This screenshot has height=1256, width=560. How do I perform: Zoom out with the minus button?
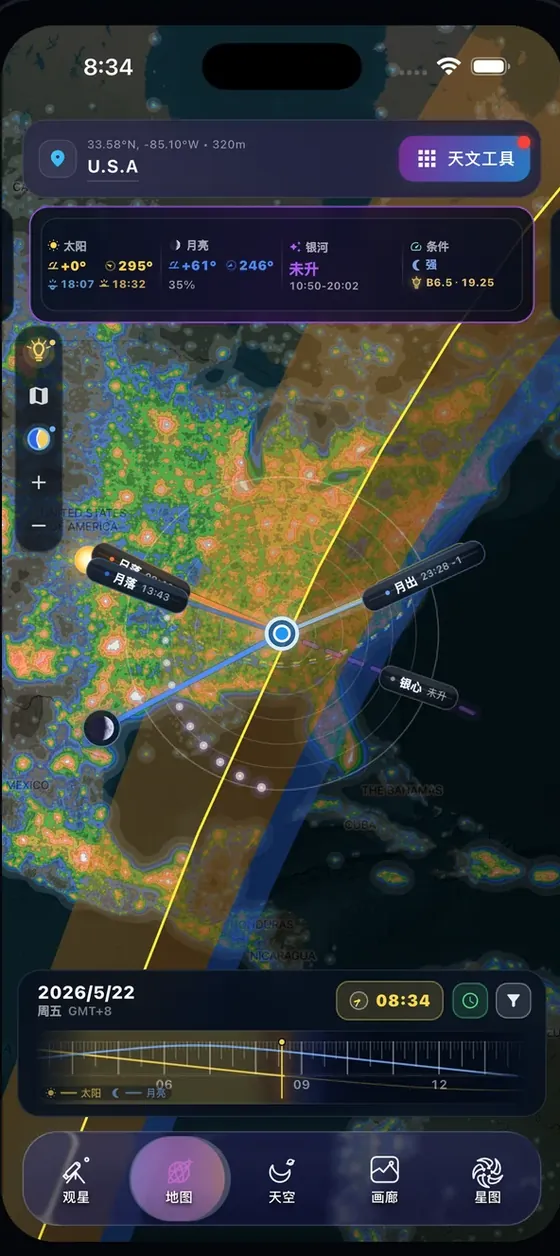[39, 525]
